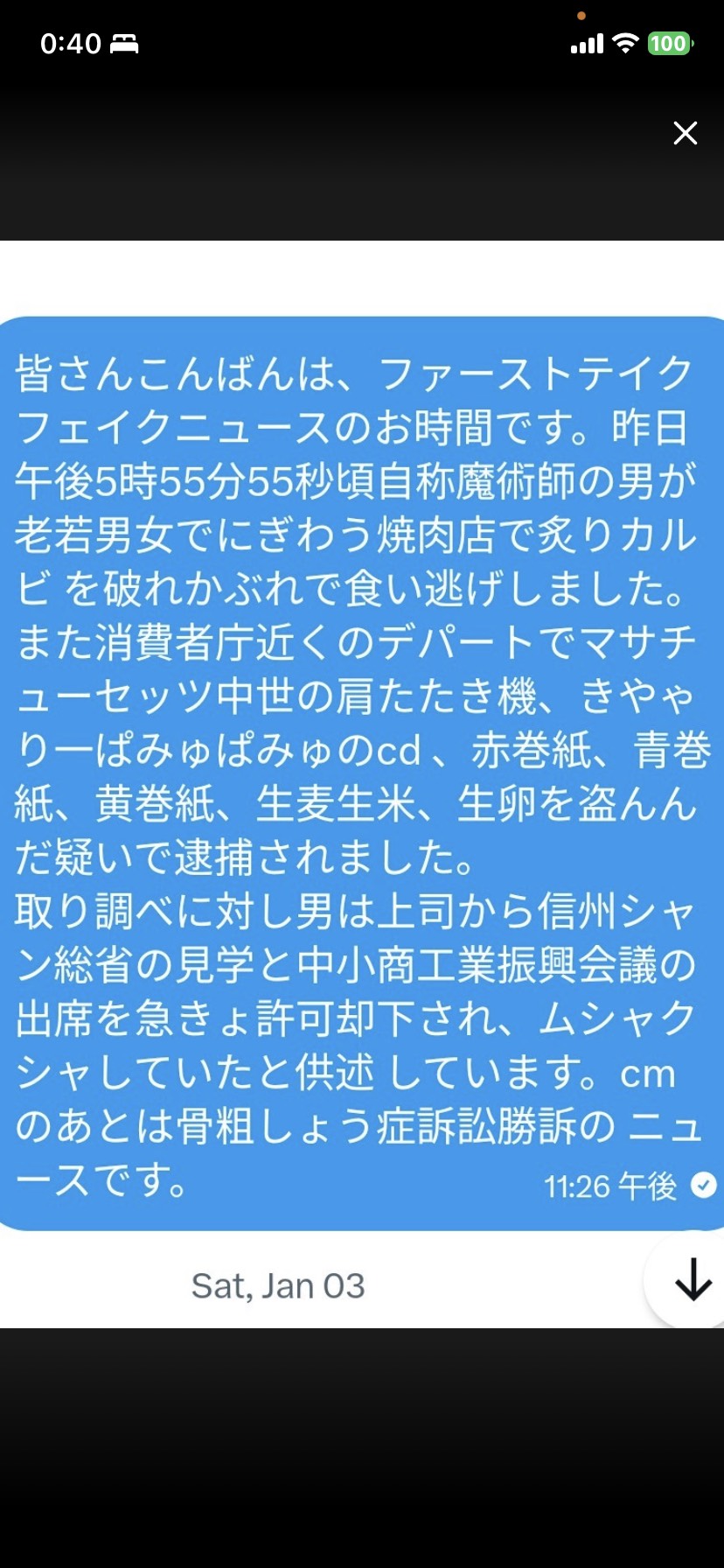
Task: Tap the bed sleep-mode icon next to the clock
Action: pyautogui.click(x=122, y=42)
